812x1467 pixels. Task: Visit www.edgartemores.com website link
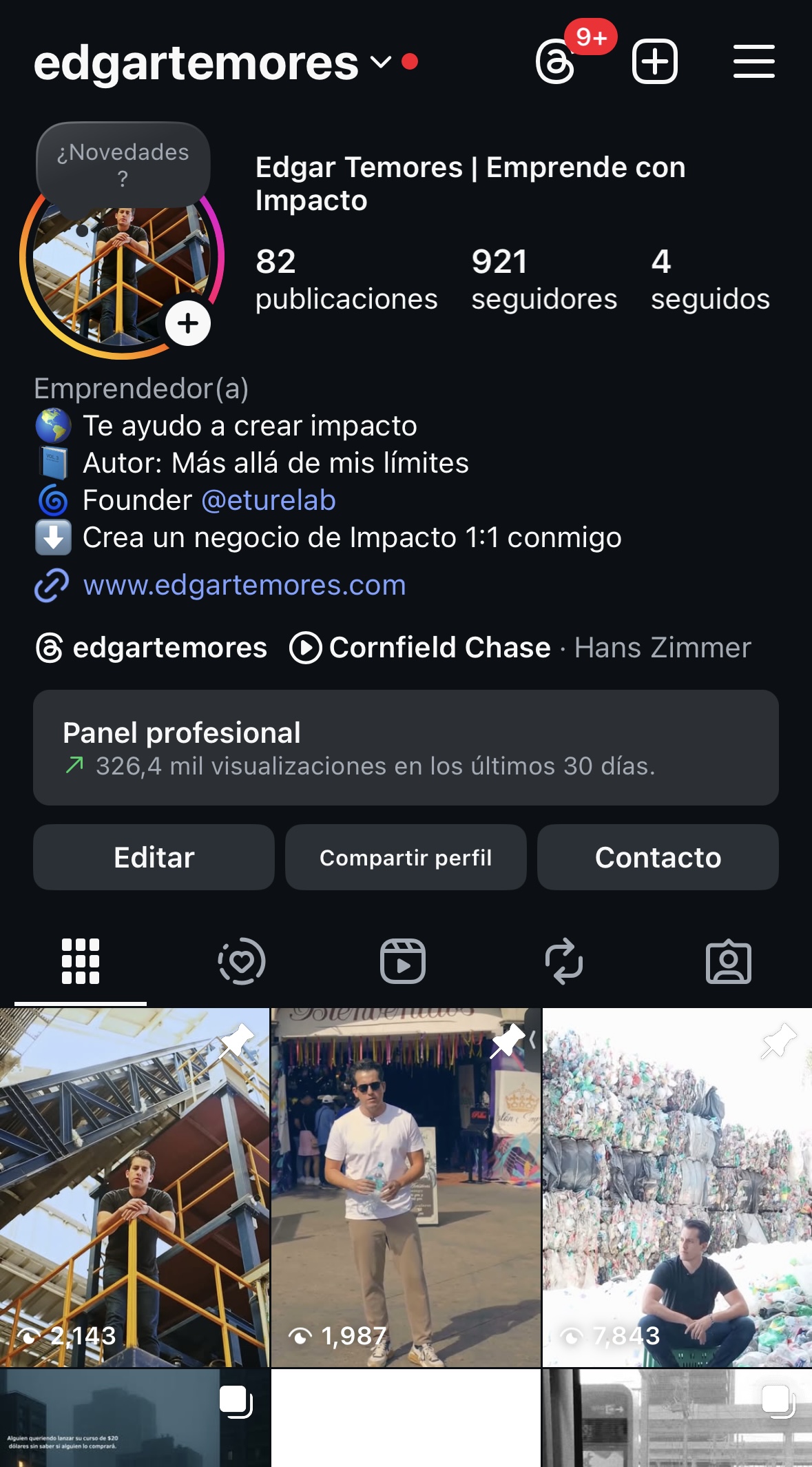(244, 585)
